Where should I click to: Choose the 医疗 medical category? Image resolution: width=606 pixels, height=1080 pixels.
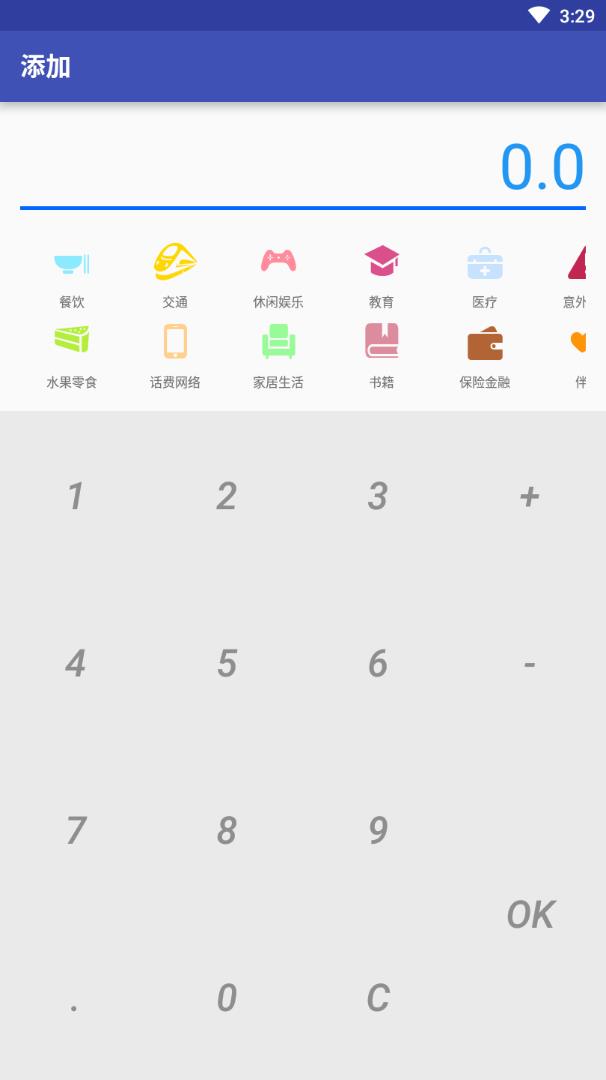tap(485, 273)
